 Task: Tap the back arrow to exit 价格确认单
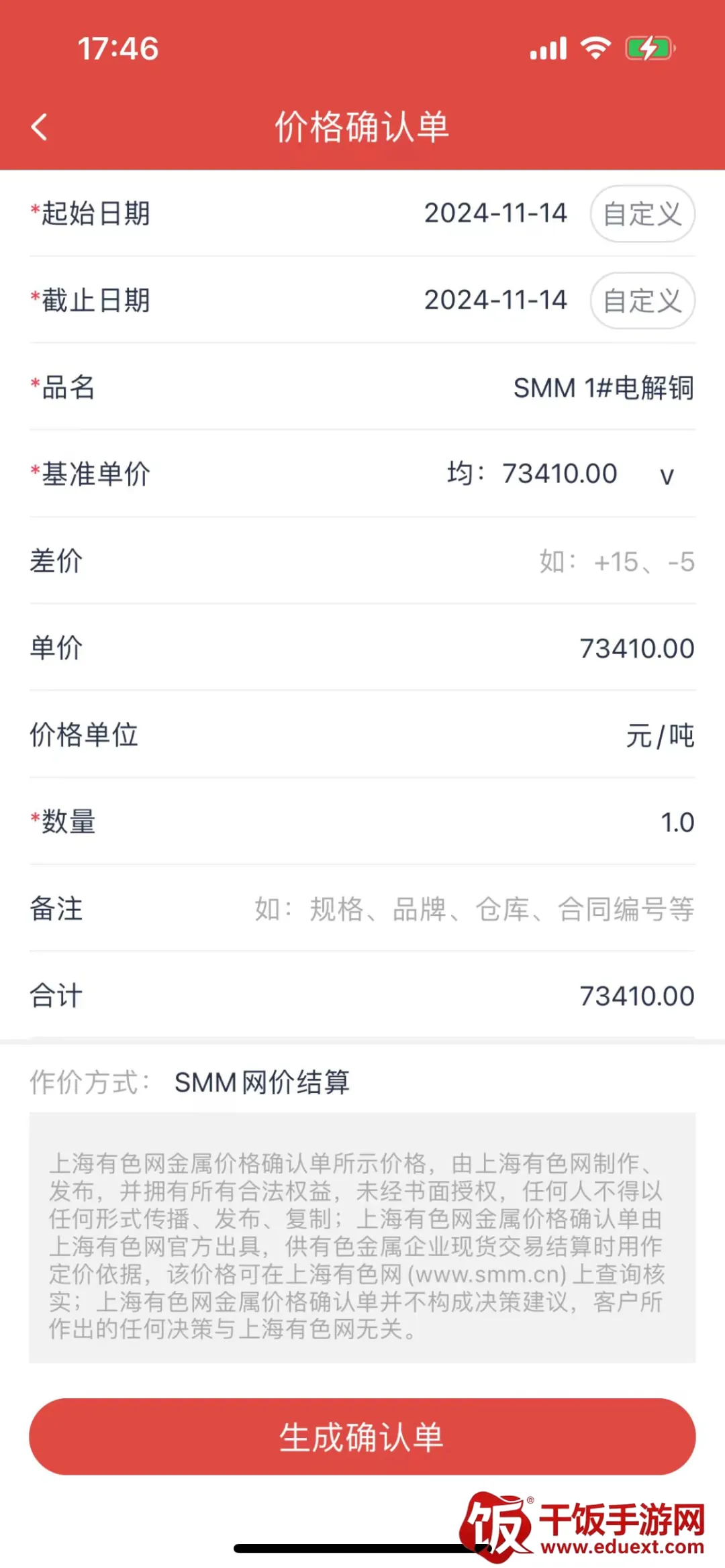(40, 126)
